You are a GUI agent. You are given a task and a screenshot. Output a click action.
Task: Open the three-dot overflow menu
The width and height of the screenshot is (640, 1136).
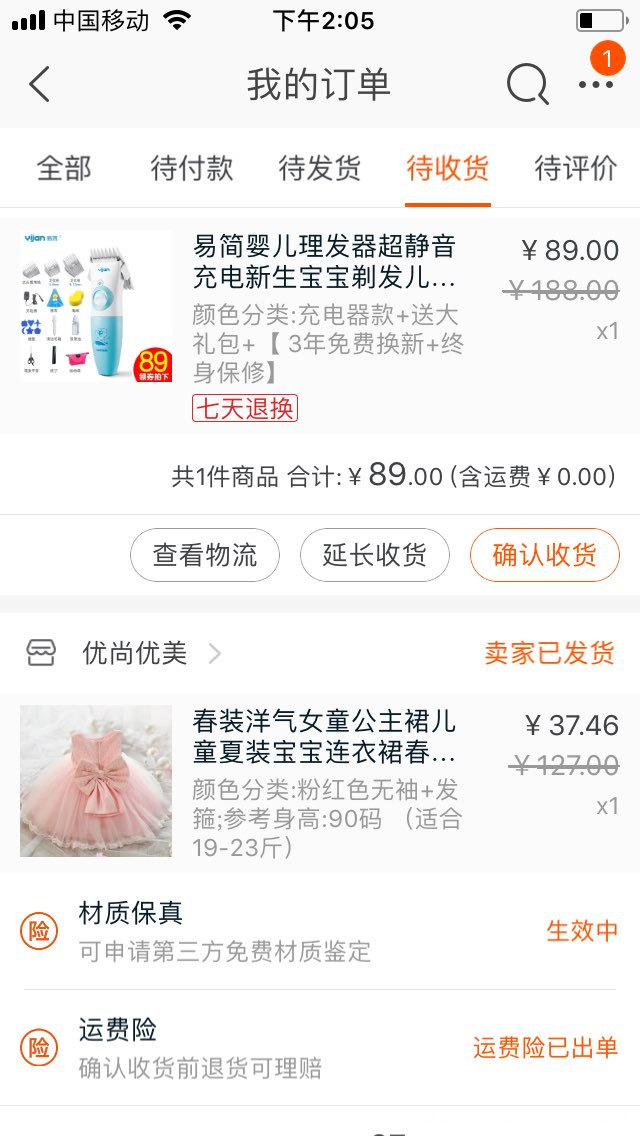[596, 85]
